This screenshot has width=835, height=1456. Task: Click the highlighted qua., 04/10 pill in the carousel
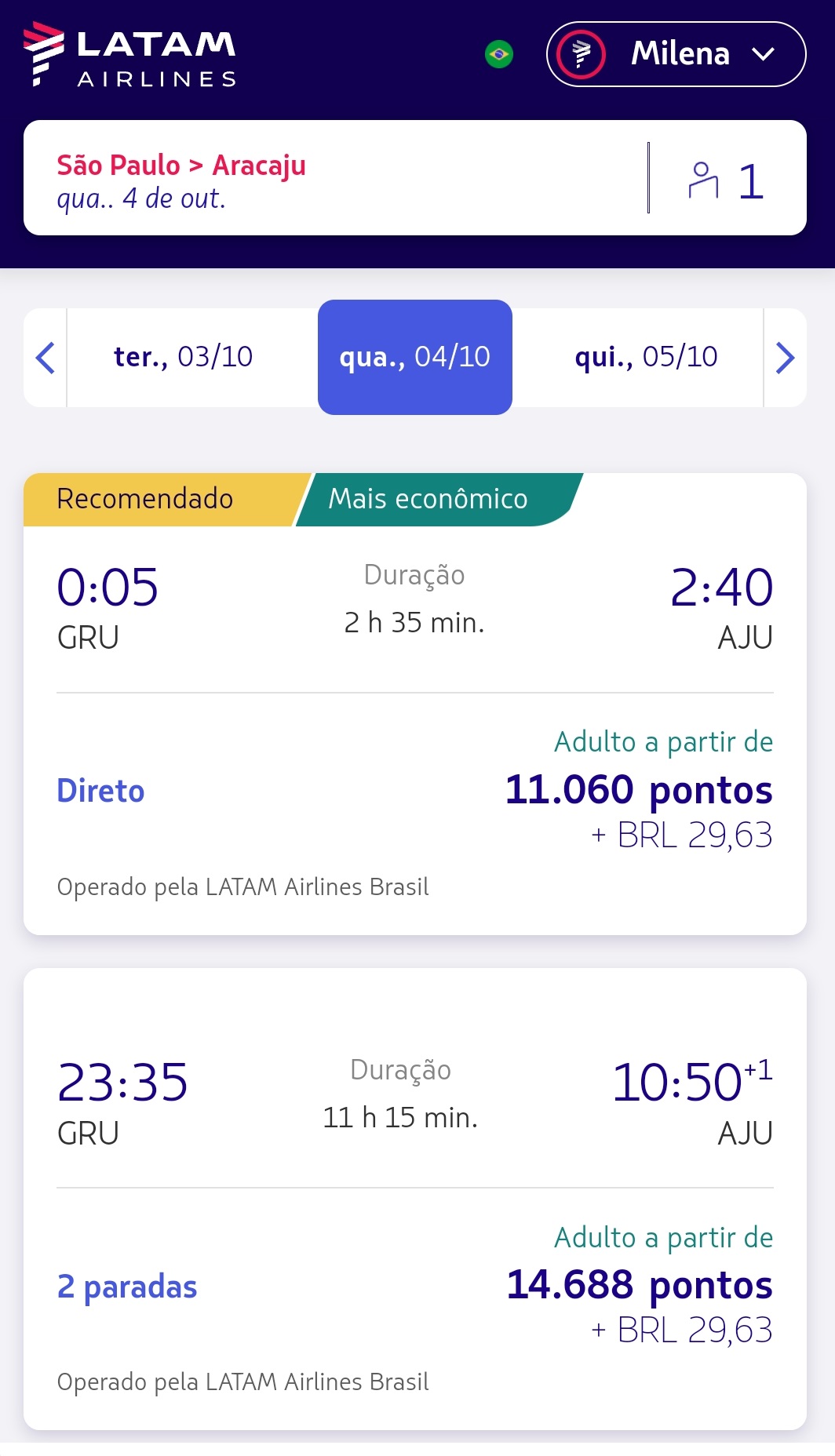414,357
